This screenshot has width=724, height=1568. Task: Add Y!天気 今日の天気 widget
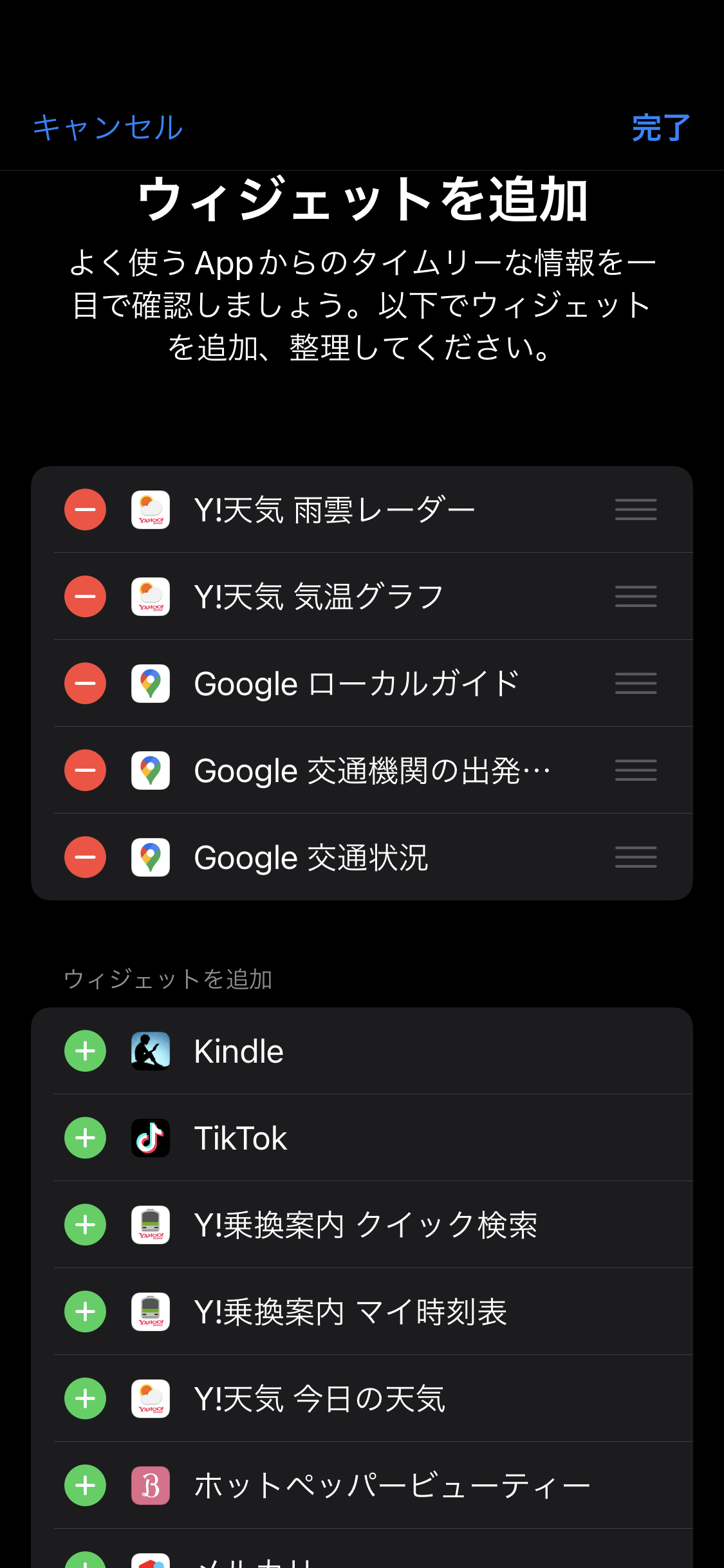pyautogui.click(x=85, y=1399)
